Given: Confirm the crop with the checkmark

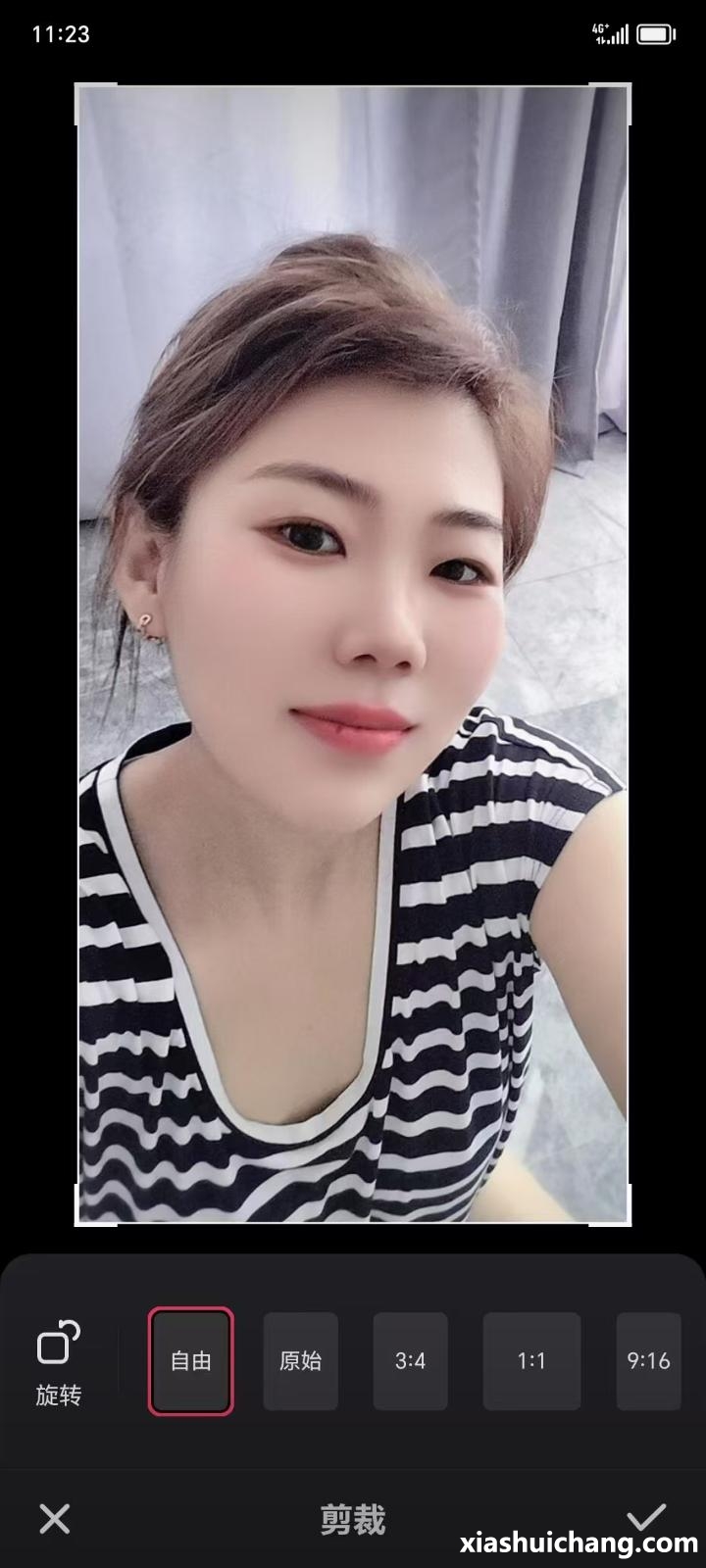Looking at the screenshot, I should [x=646, y=1517].
